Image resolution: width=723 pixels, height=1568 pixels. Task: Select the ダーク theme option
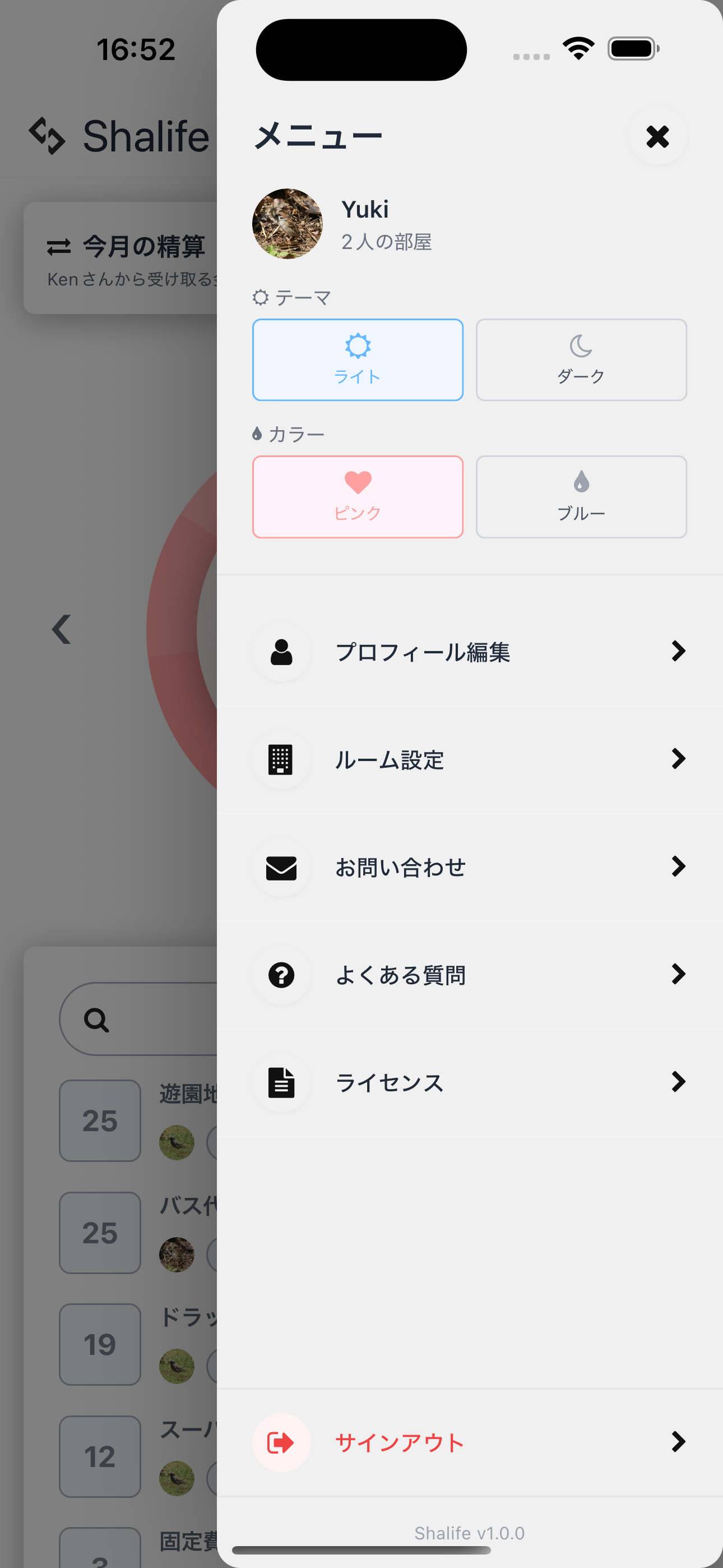pos(580,359)
